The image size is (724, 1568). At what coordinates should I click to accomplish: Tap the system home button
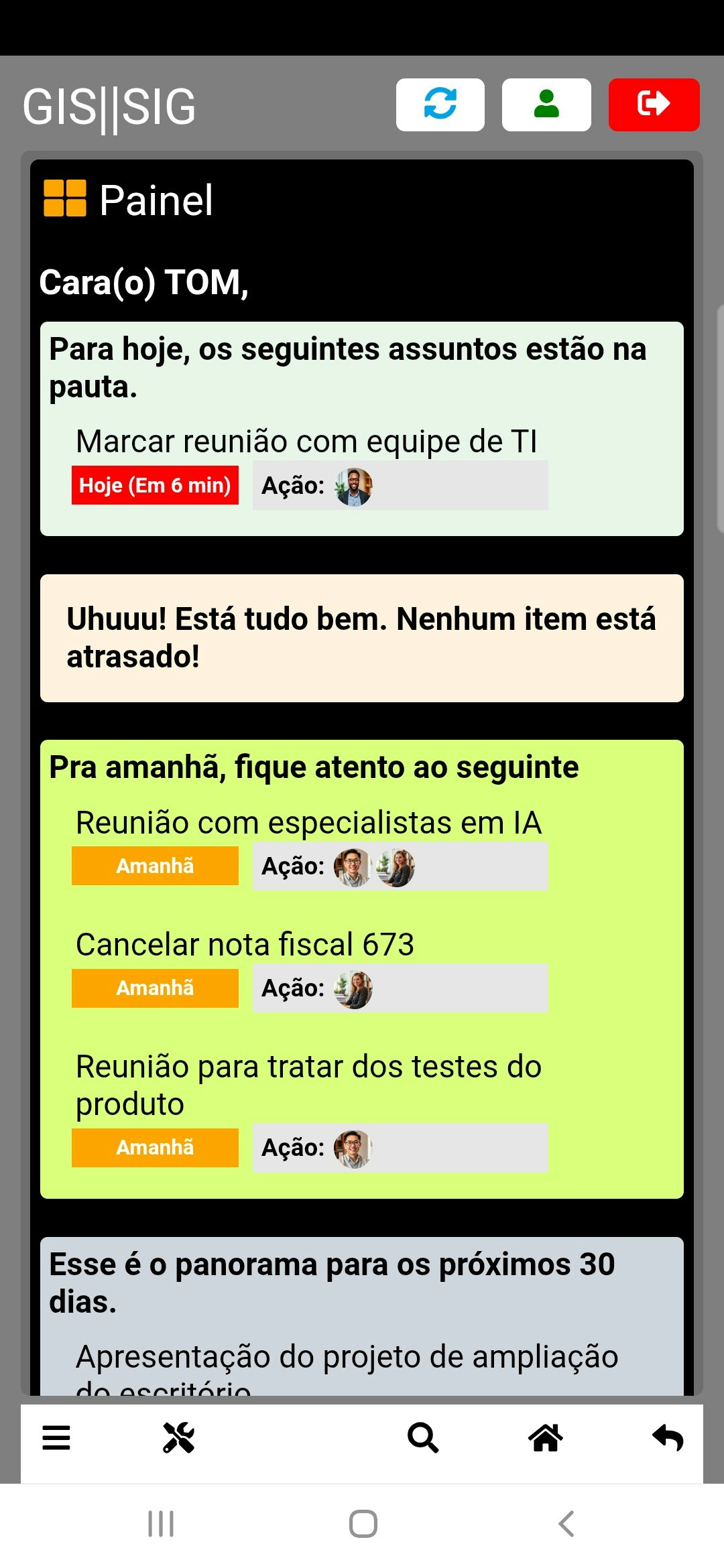pos(363,1524)
